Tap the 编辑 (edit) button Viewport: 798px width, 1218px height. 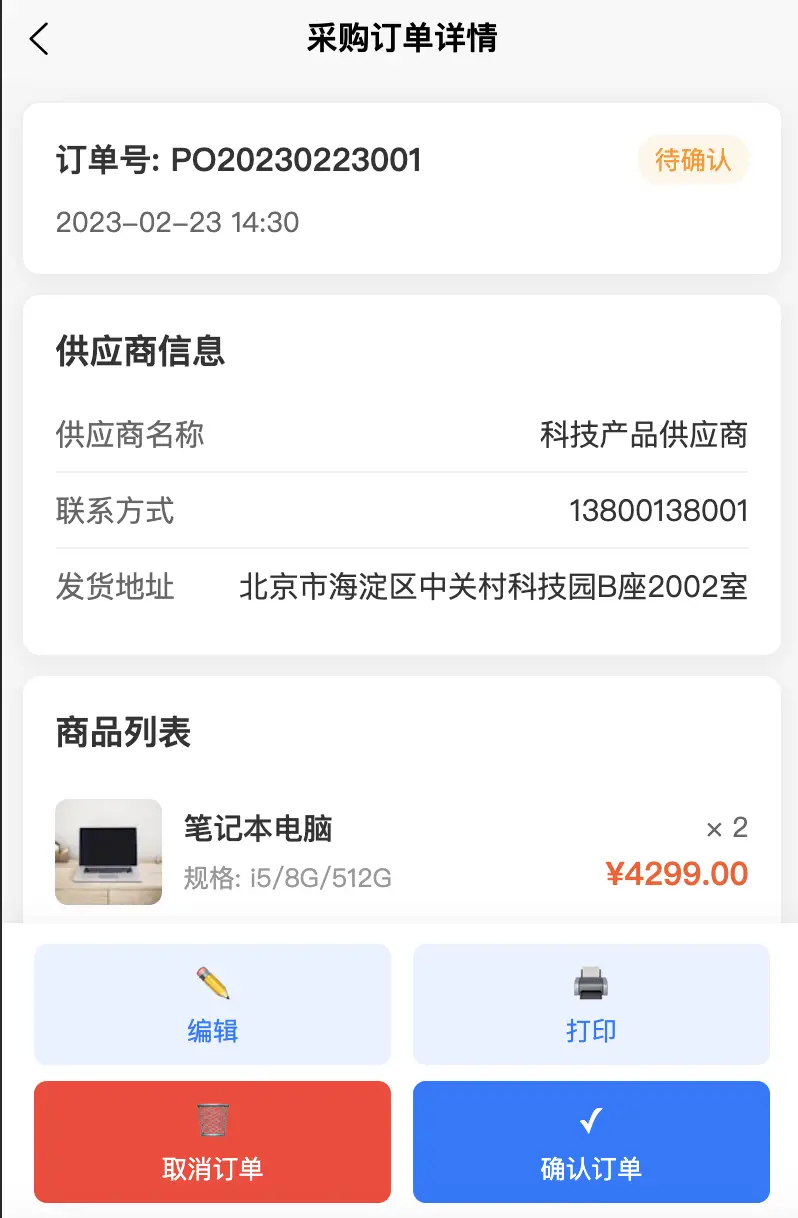(212, 1004)
